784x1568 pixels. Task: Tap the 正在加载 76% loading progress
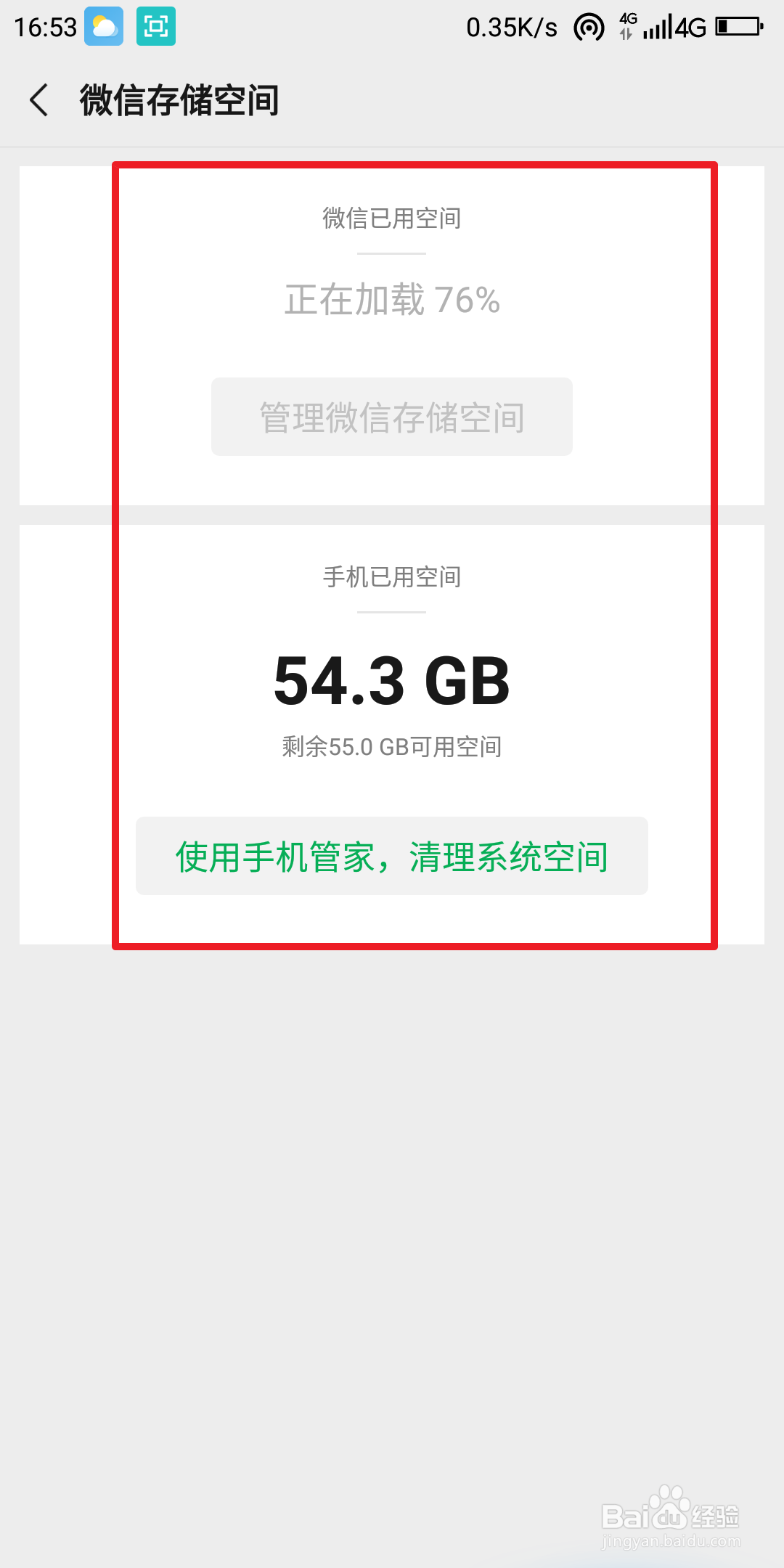point(392,300)
